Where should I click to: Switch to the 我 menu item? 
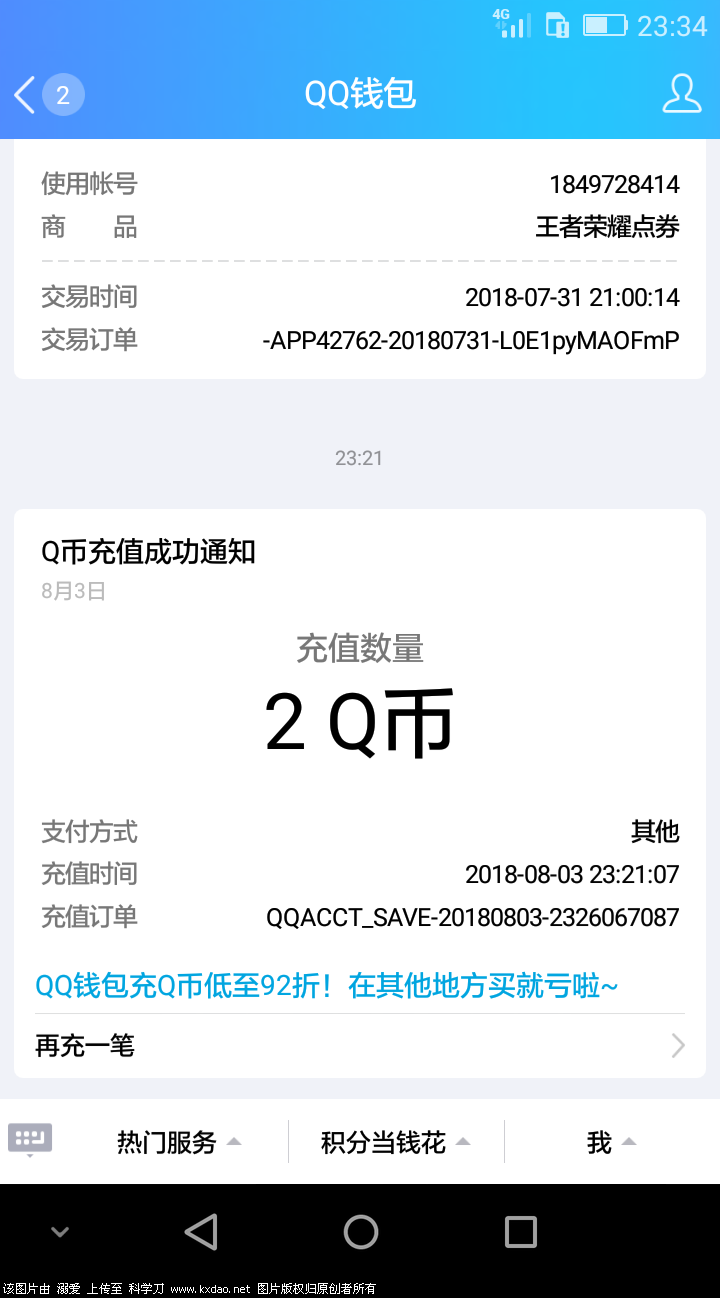coord(600,1141)
